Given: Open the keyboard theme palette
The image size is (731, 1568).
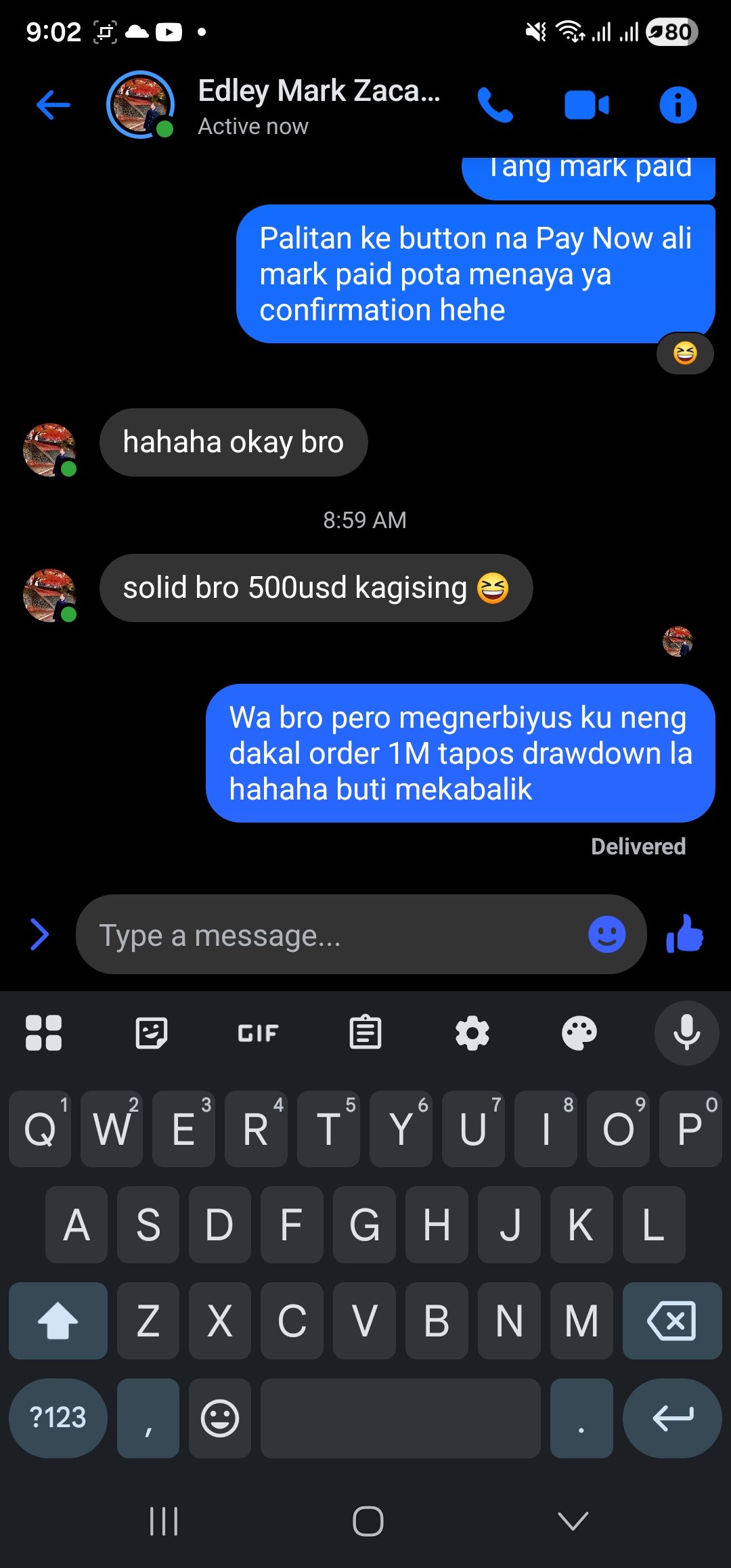Looking at the screenshot, I should click(x=579, y=1032).
